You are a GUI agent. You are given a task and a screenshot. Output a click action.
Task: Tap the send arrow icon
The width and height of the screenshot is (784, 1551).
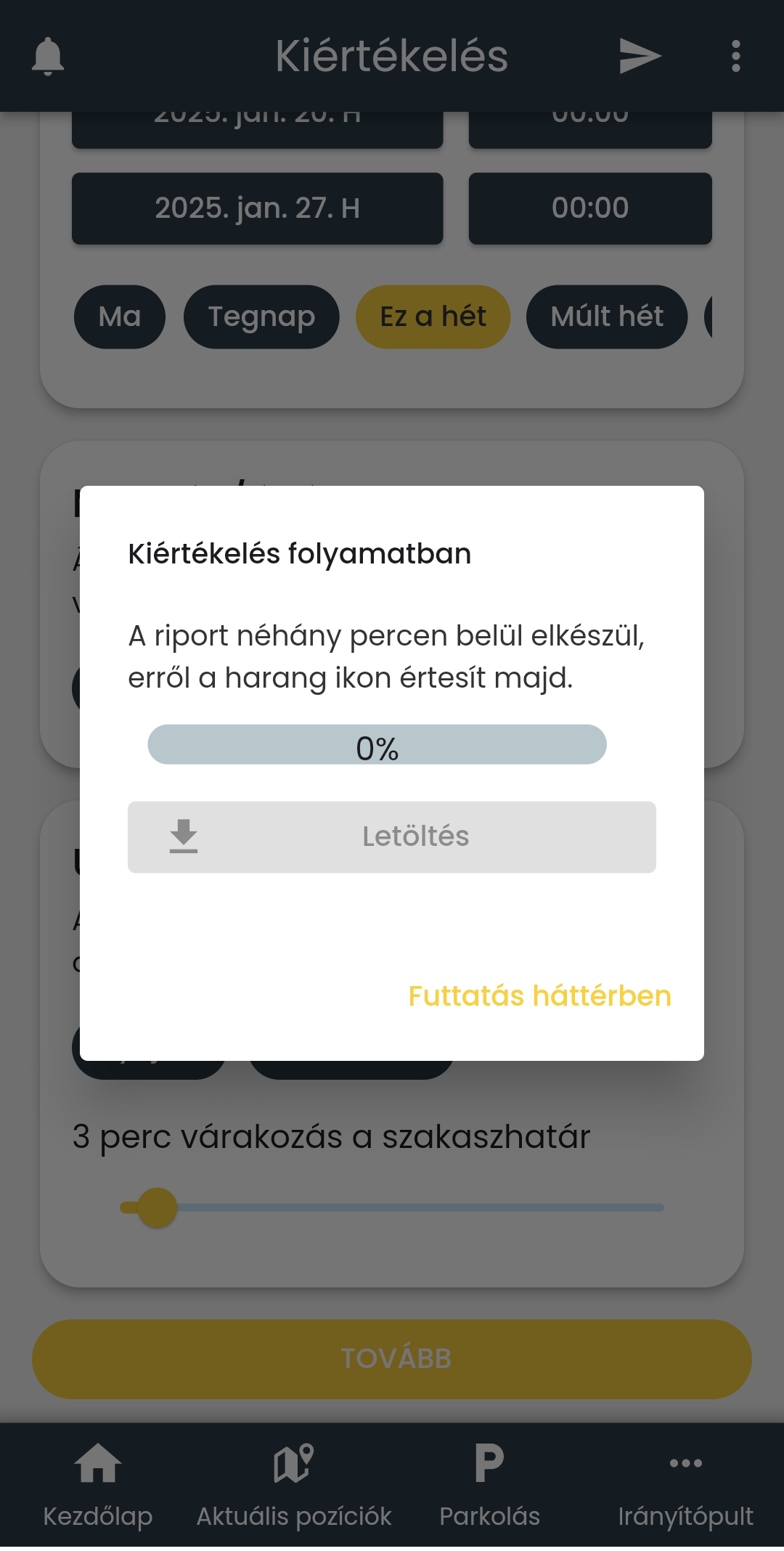640,56
